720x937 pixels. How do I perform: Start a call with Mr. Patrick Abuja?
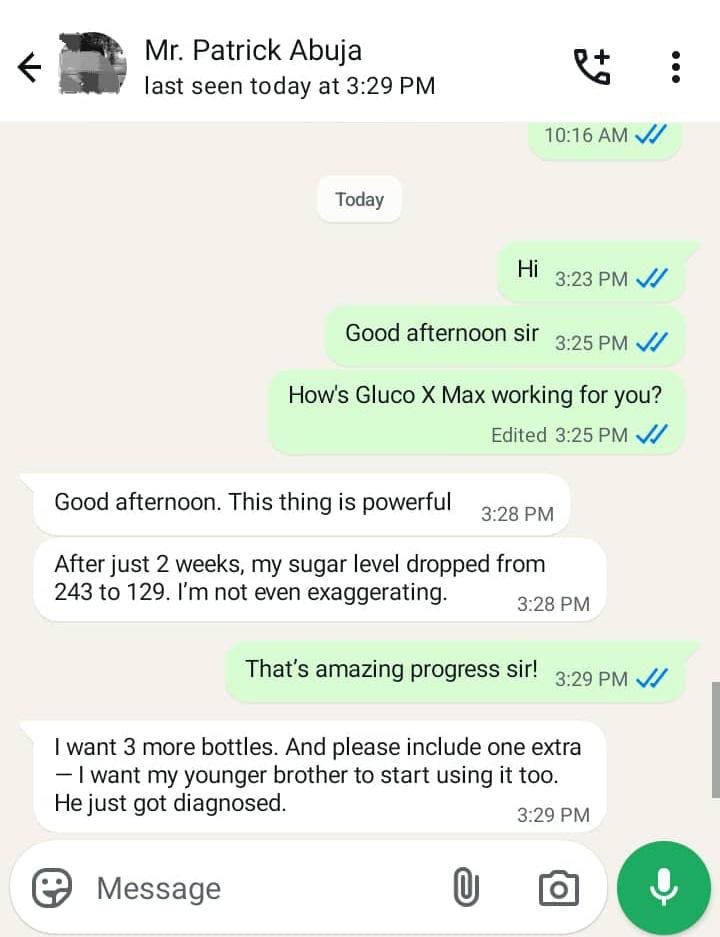[x=591, y=67]
